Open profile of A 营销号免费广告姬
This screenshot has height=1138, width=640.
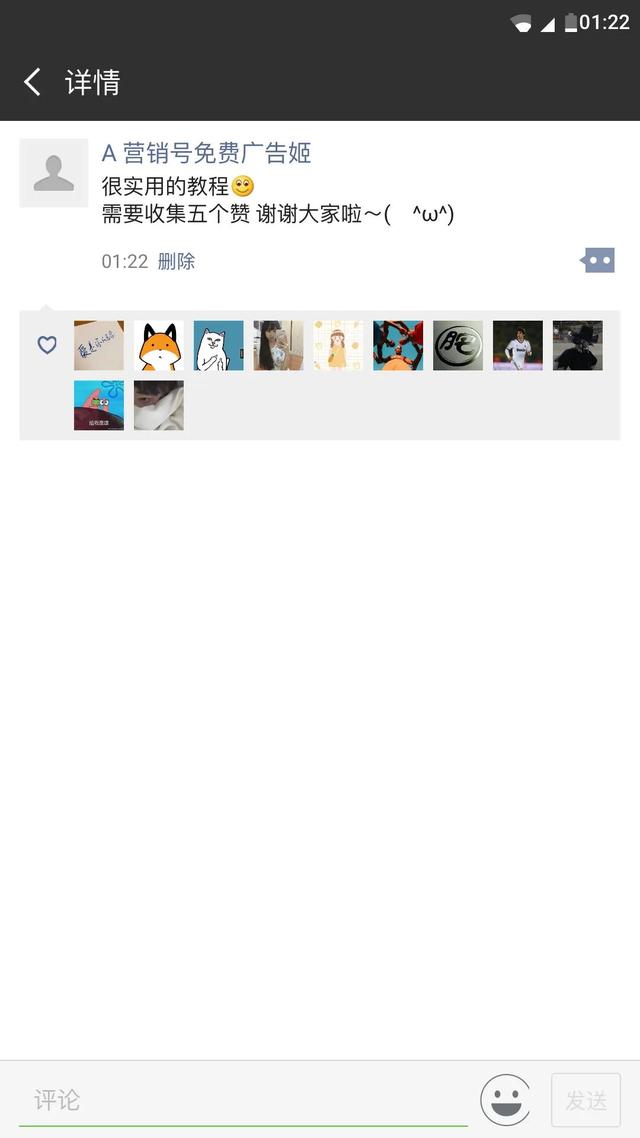tap(207, 153)
